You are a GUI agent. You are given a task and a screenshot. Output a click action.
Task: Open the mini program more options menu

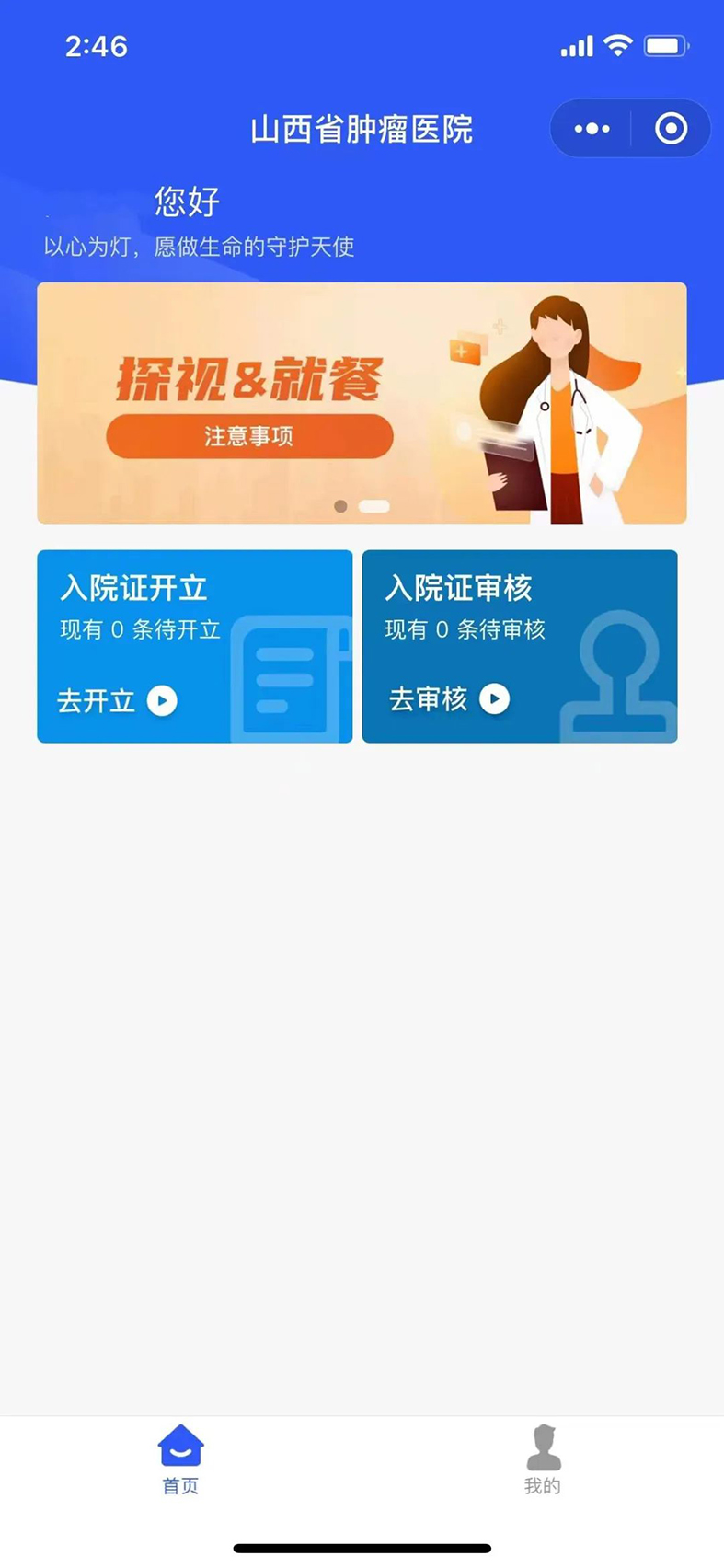click(x=592, y=129)
